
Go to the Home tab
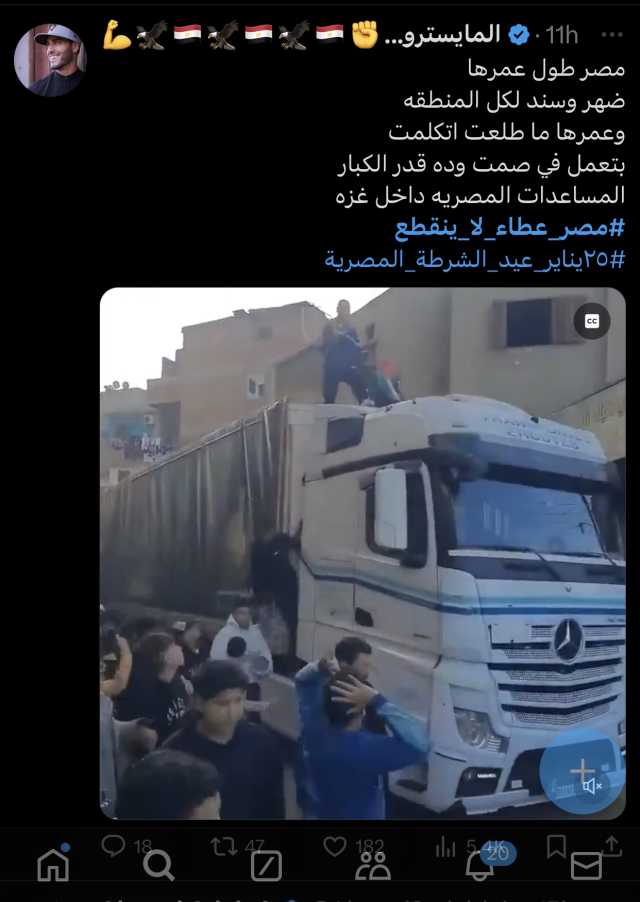[53, 866]
